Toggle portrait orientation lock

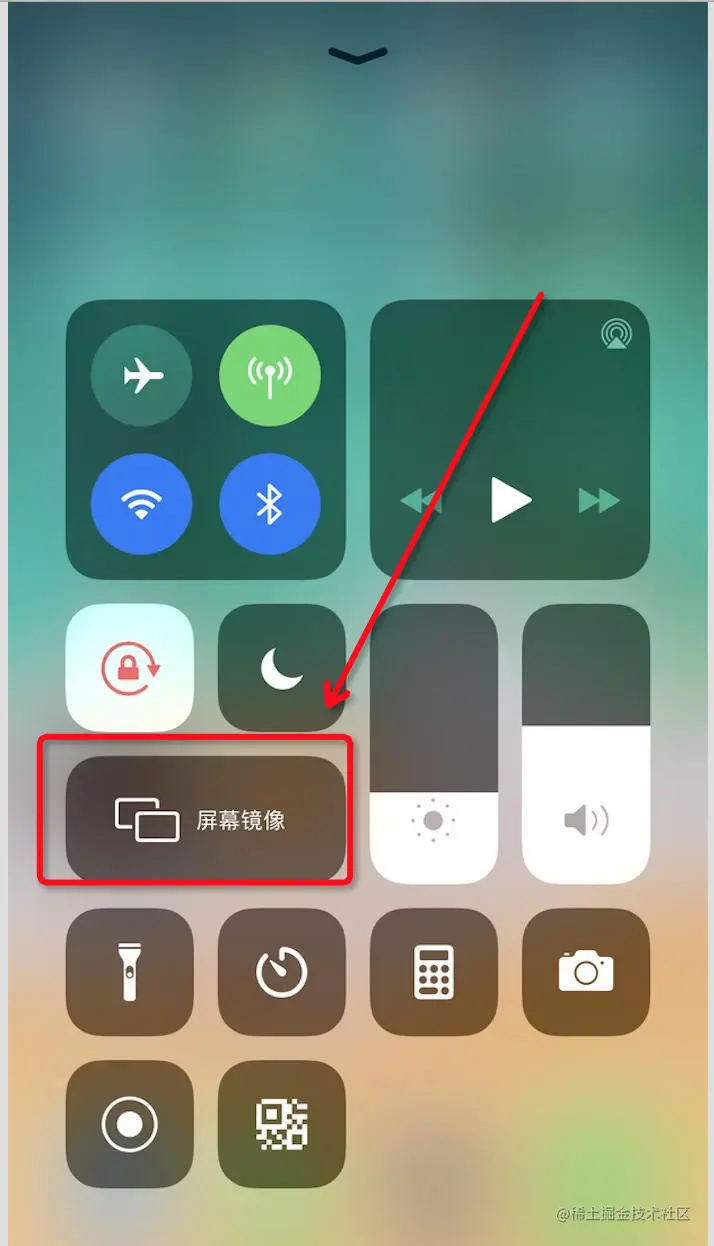pos(129,668)
